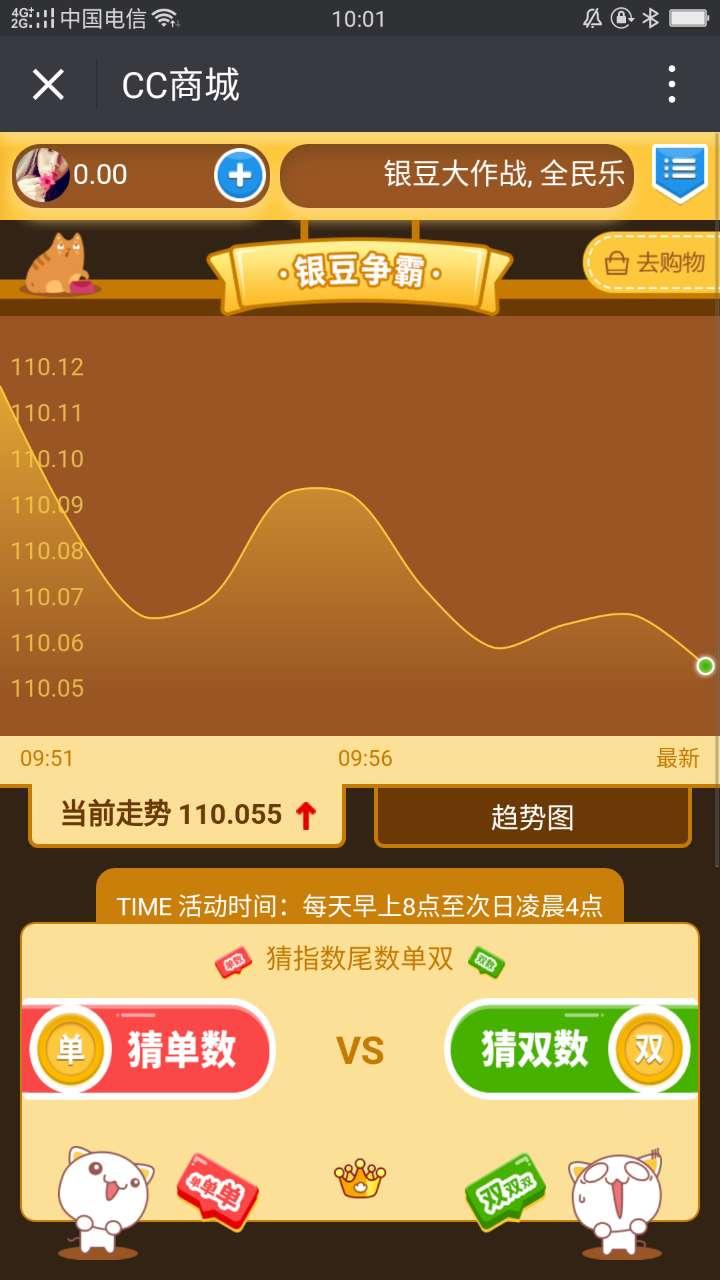The height and width of the screenshot is (1280, 720).
Task: Open the 趋势图 trend chart
Action: coord(532,817)
